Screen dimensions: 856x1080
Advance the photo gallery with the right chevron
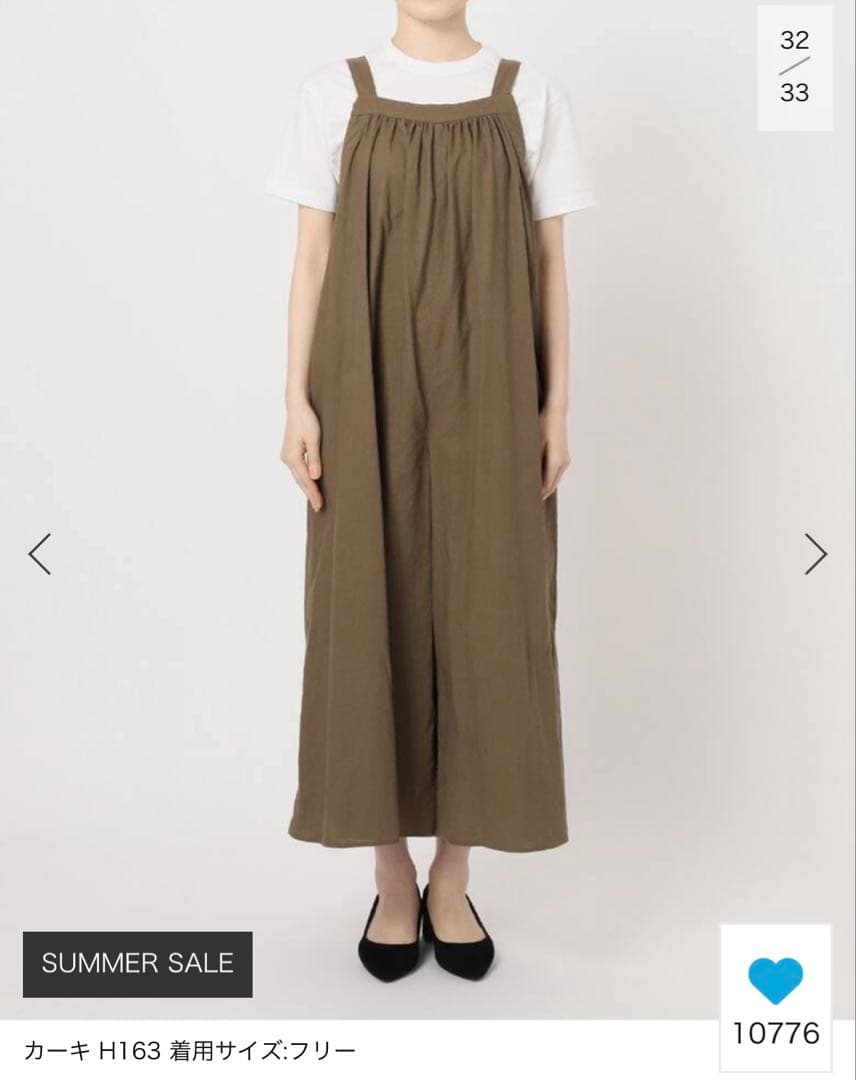pyautogui.click(x=818, y=553)
